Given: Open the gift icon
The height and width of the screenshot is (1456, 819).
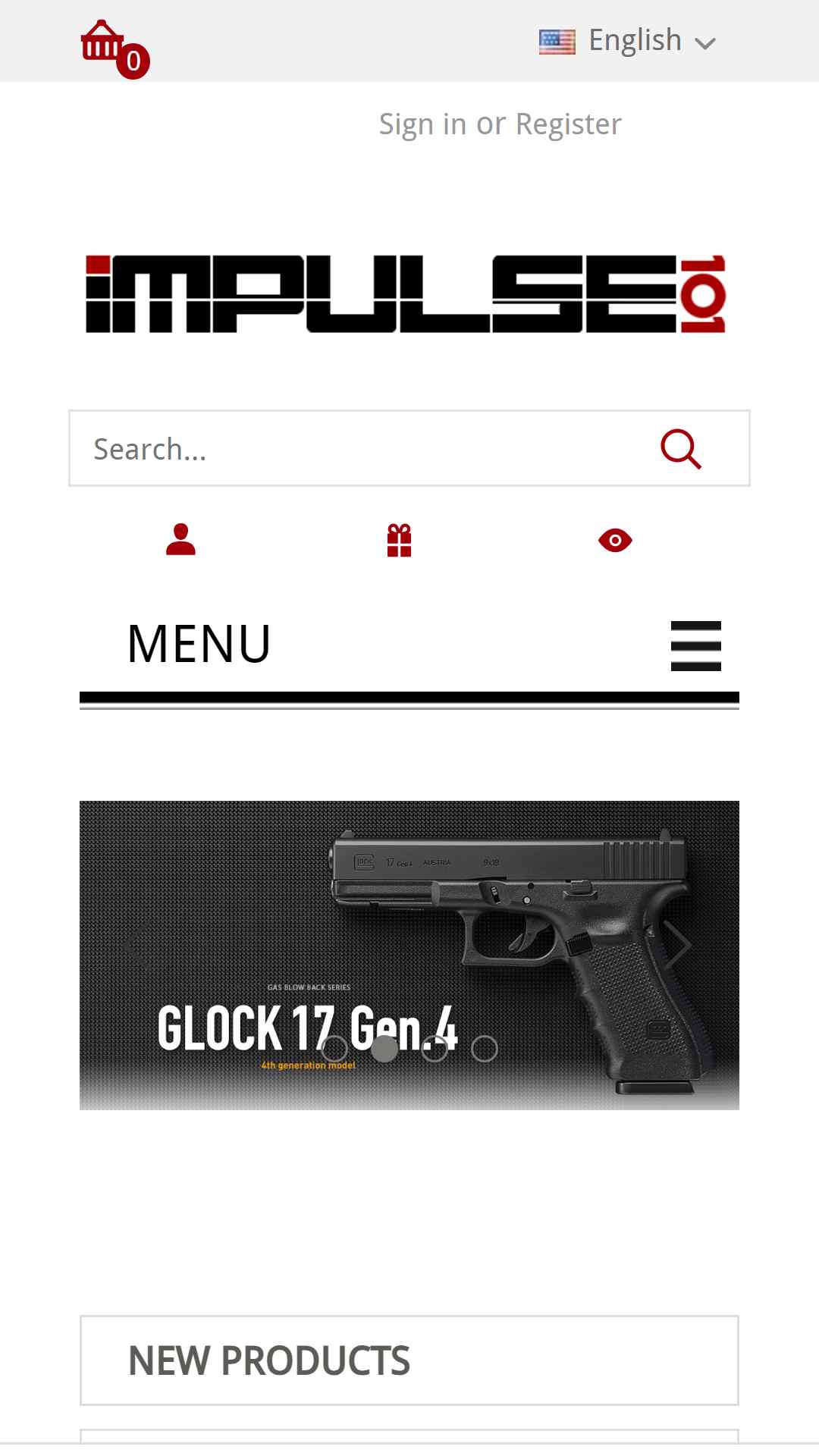Looking at the screenshot, I should [399, 540].
